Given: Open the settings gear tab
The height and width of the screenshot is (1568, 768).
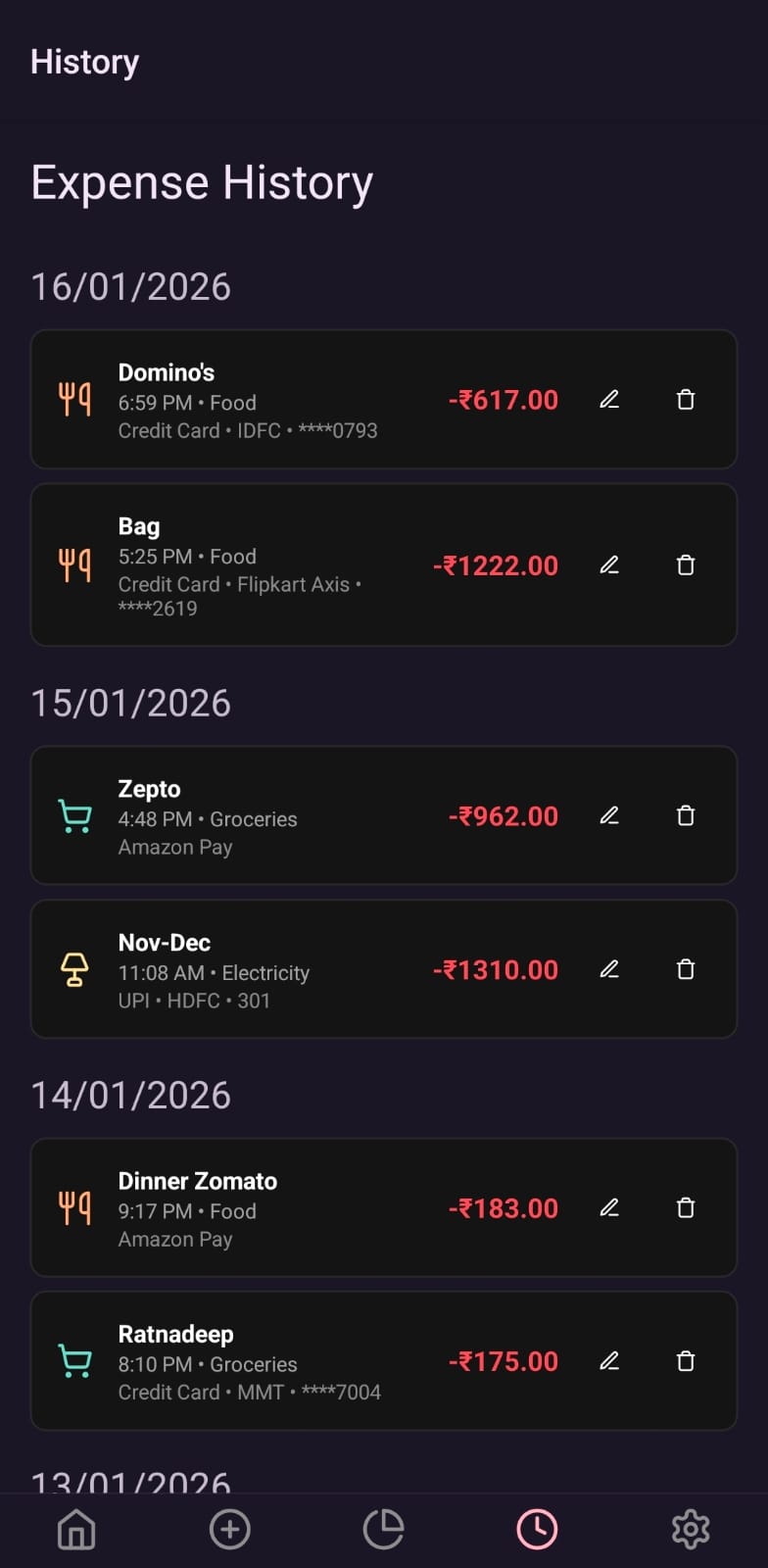Looking at the screenshot, I should coord(691,1529).
